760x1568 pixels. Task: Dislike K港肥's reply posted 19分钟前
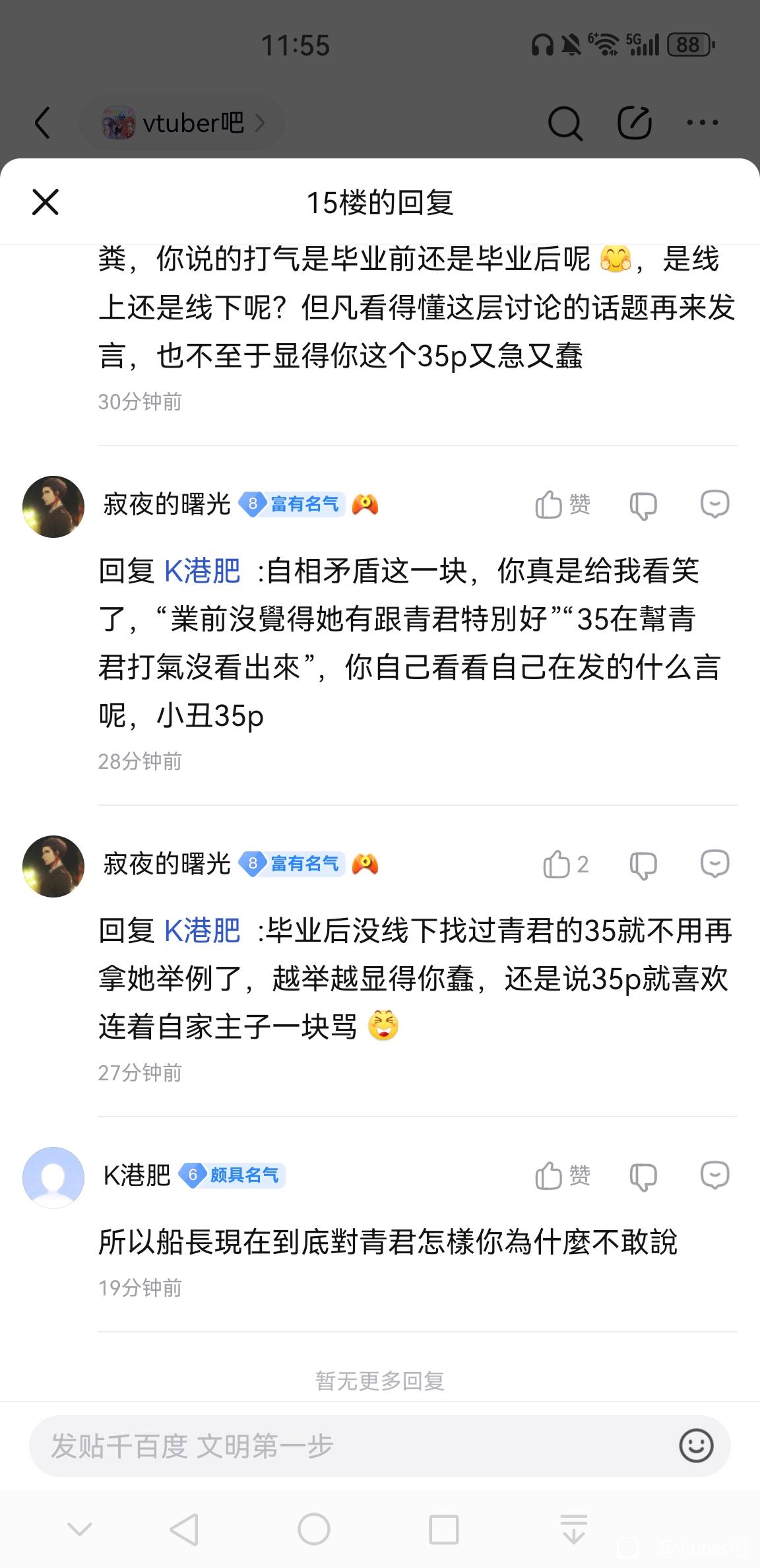(643, 1176)
